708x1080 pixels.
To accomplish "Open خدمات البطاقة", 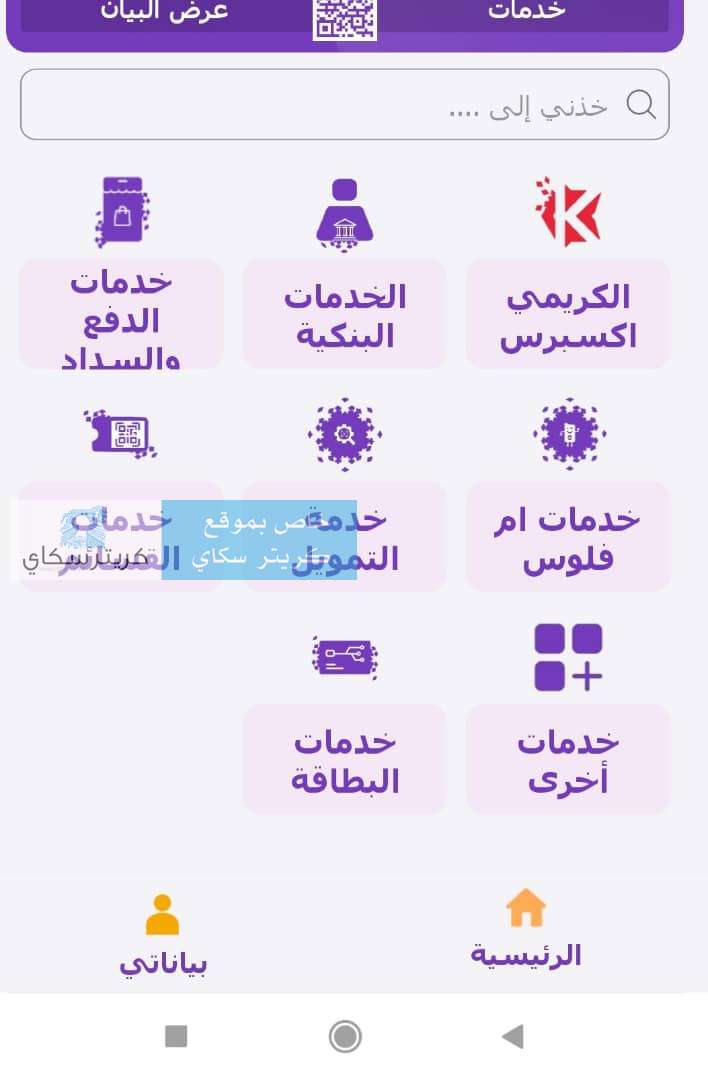I will [345, 759].
